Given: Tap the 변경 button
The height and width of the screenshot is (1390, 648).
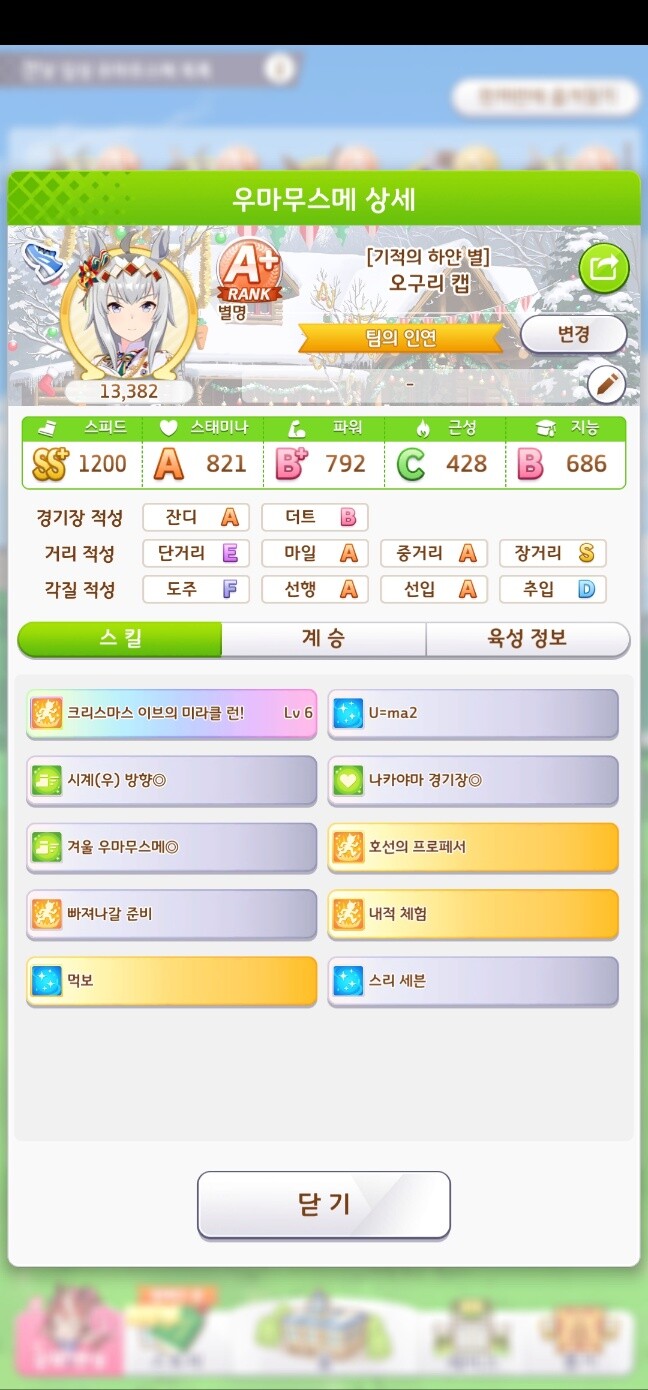Looking at the screenshot, I should (573, 335).
